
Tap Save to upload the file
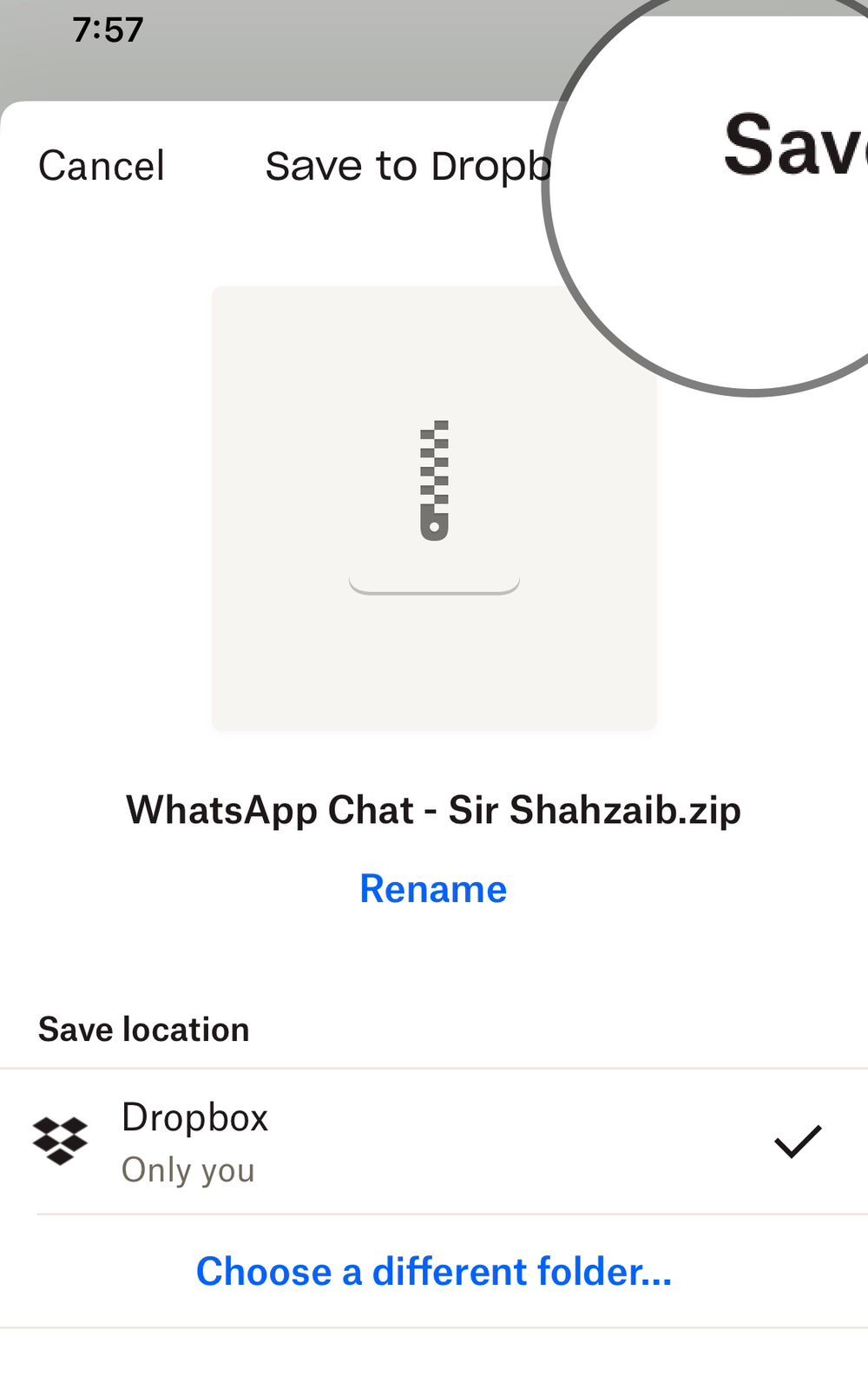click(795, 146)
